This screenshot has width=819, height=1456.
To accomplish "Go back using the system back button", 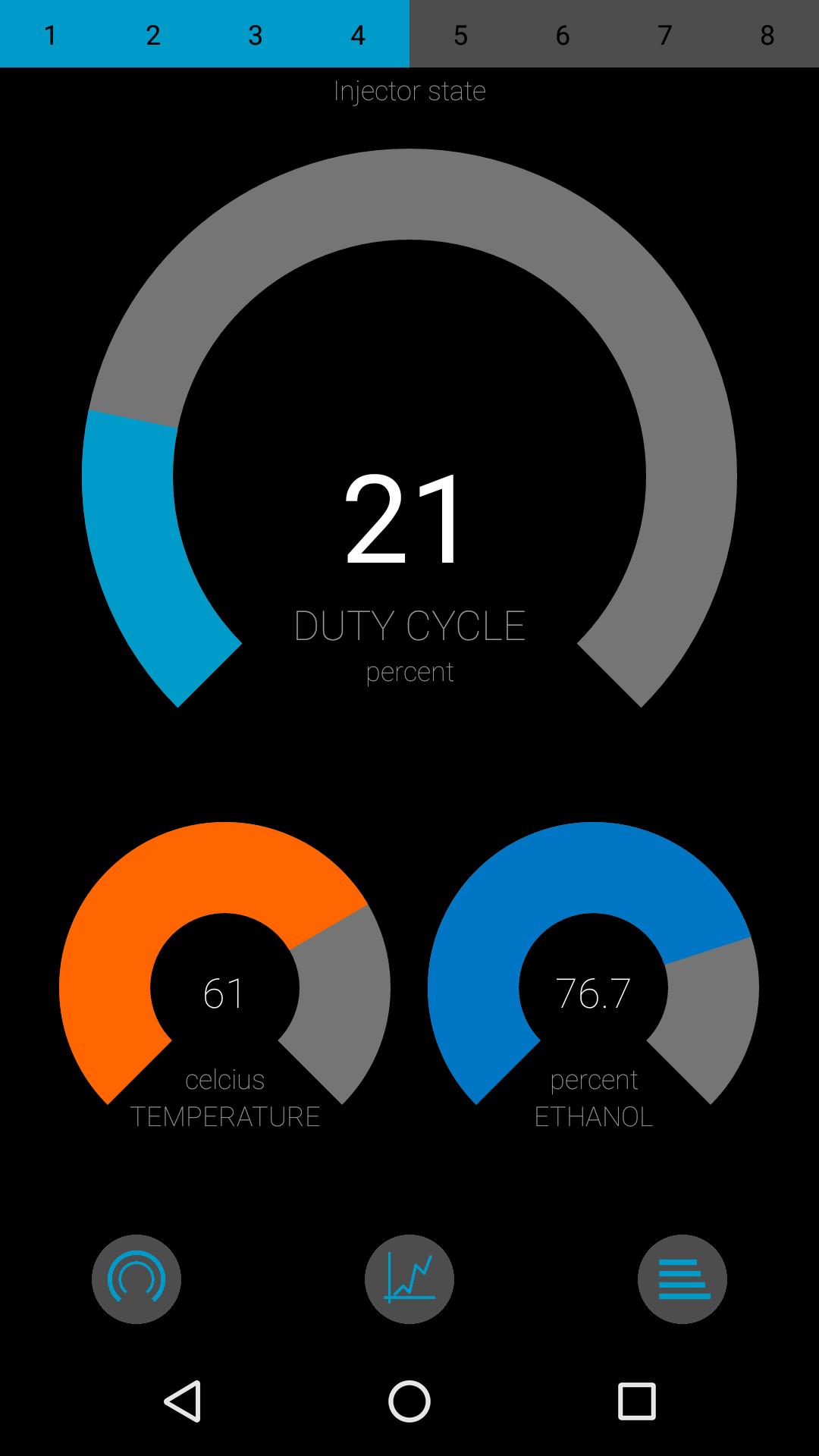I will pyautogui.click(x=183, y=1401).
